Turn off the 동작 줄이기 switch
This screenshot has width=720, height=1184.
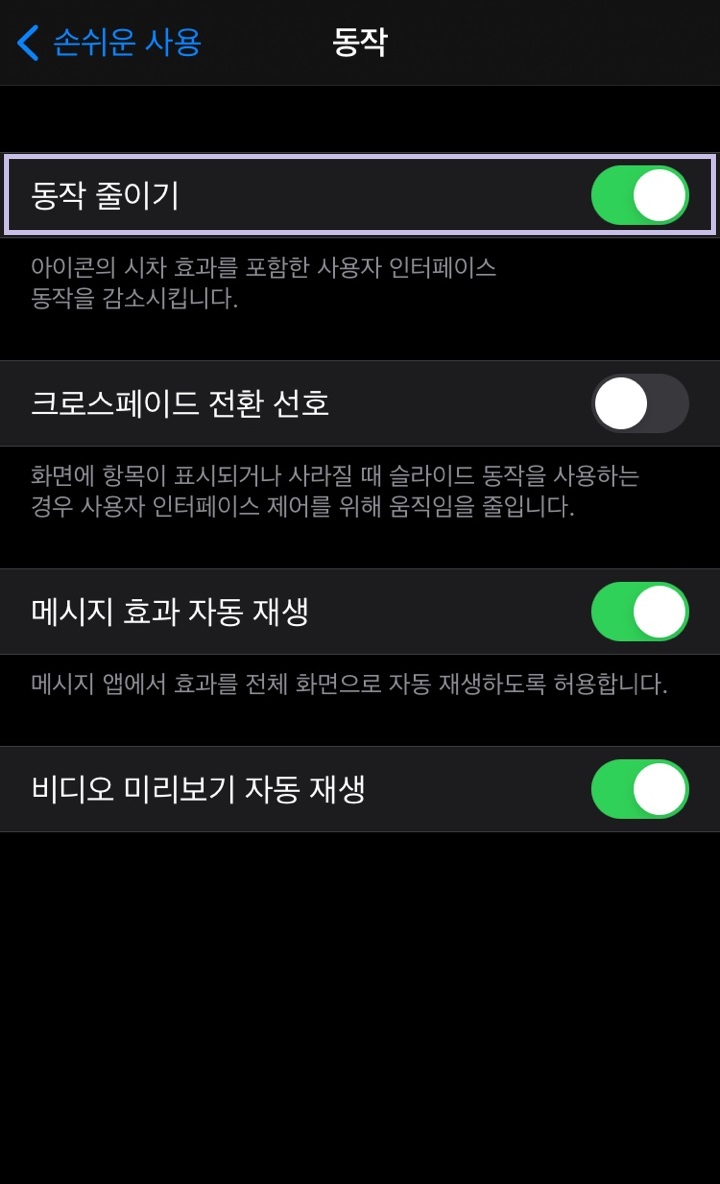coord(639,195)
